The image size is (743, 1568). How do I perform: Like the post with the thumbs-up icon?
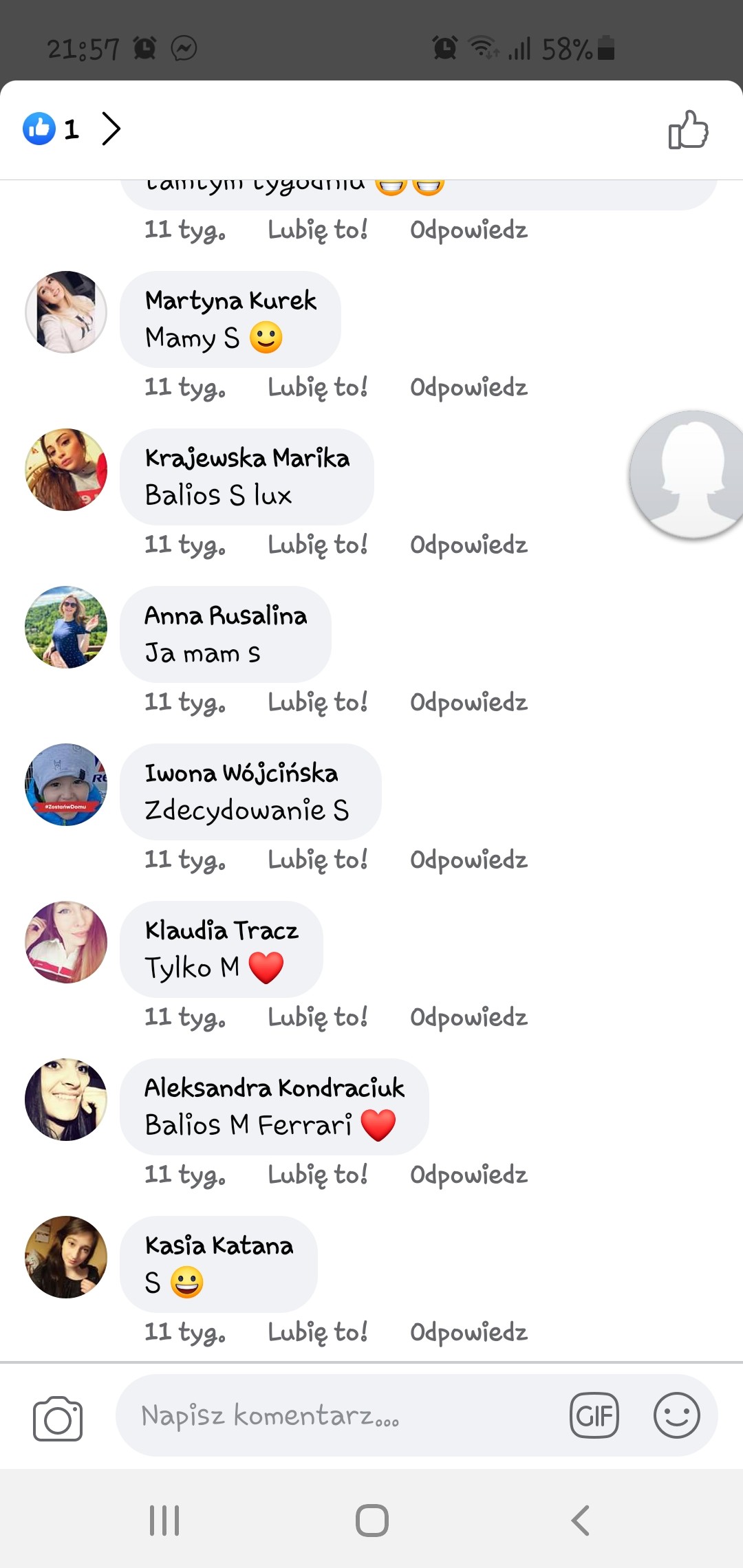[x=688, y=130]
